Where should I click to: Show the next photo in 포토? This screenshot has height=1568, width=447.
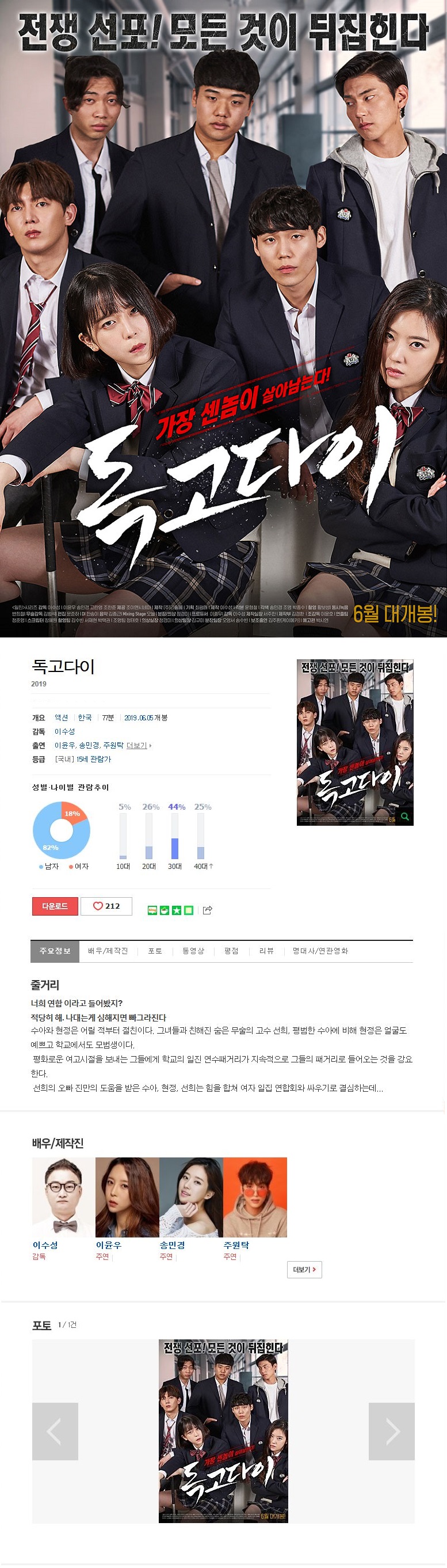(x=392, y=1431)
